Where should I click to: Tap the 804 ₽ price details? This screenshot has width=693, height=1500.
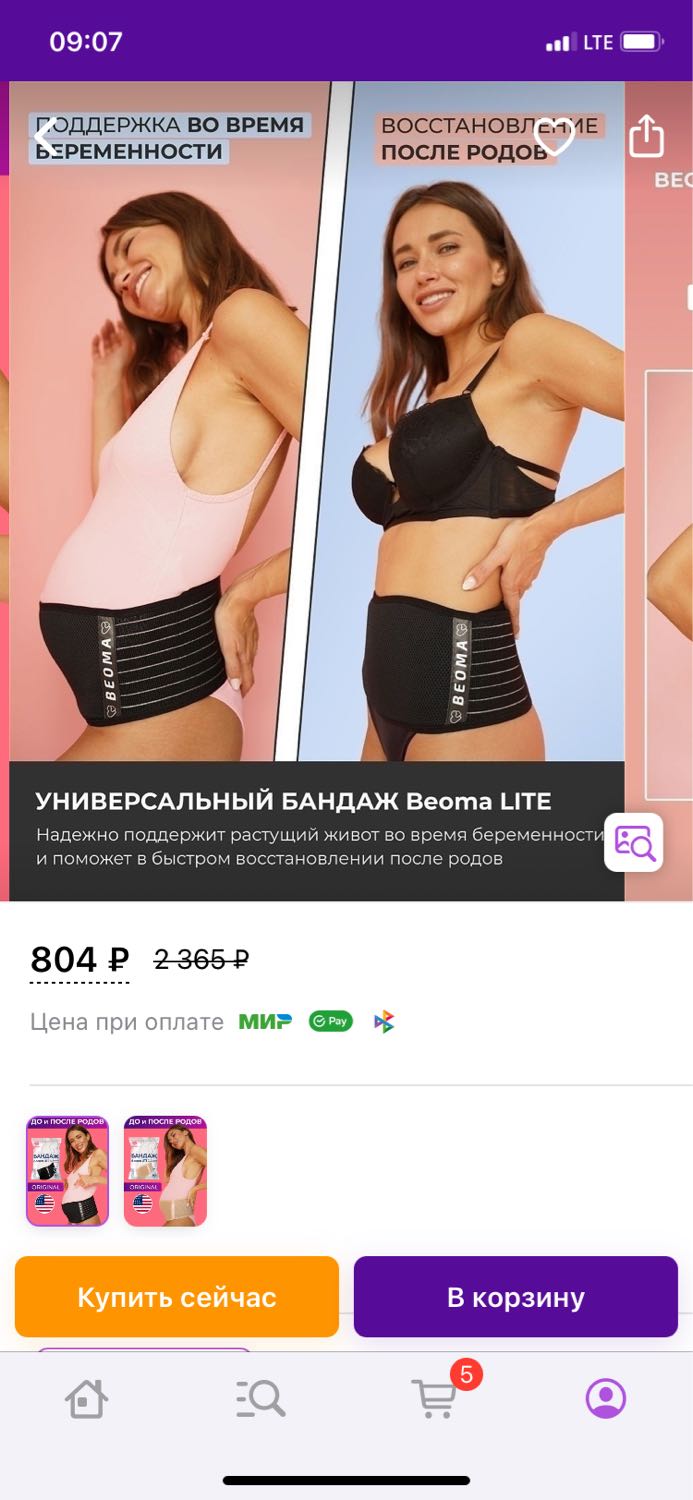click(x=80, y=960)
